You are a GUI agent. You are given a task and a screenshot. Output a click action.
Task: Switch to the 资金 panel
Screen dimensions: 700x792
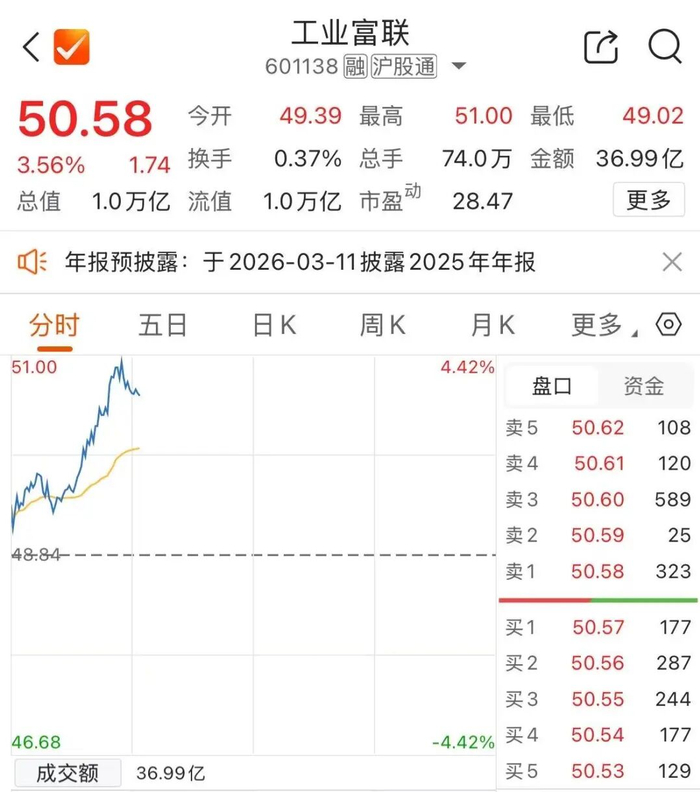click(643, 386)
